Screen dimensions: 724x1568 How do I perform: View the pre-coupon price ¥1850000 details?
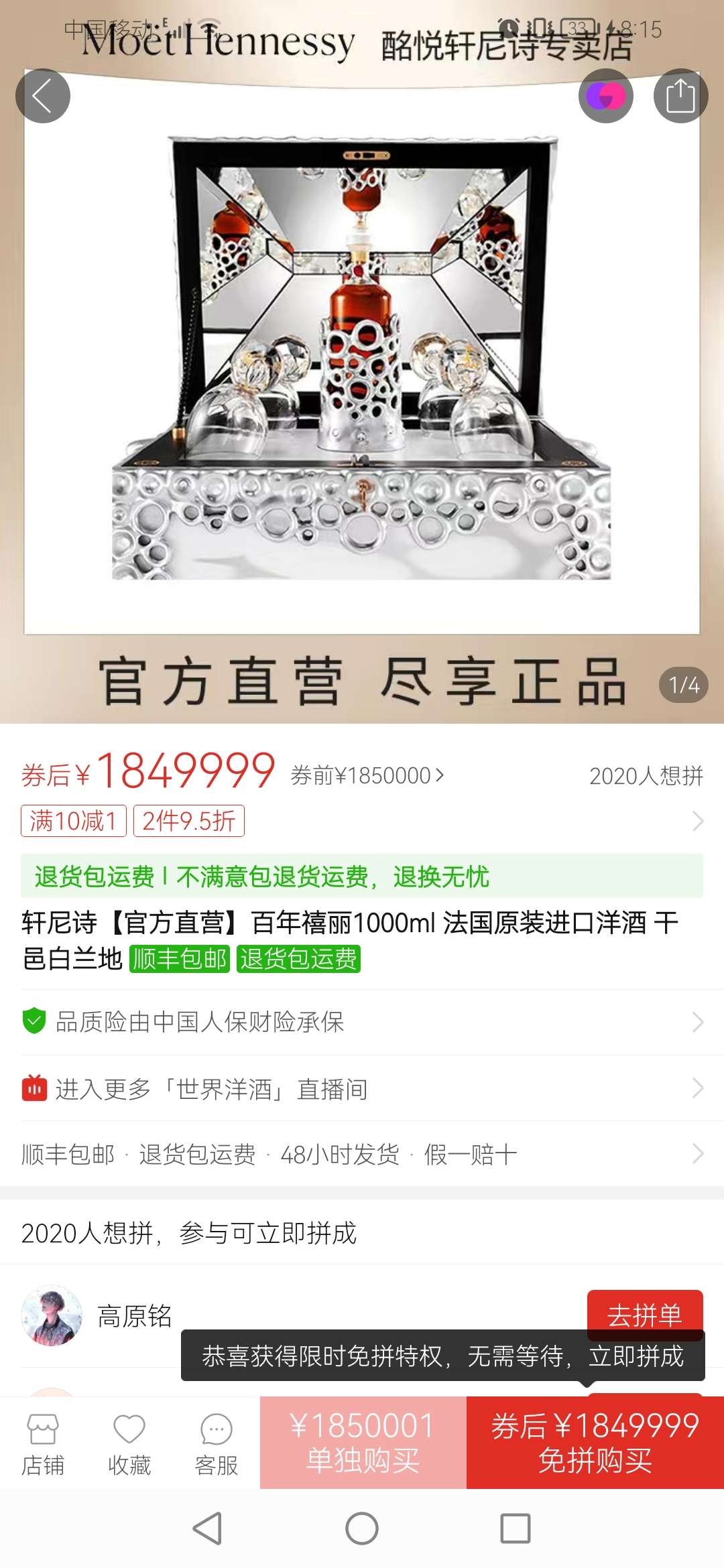tap(367, 775)
